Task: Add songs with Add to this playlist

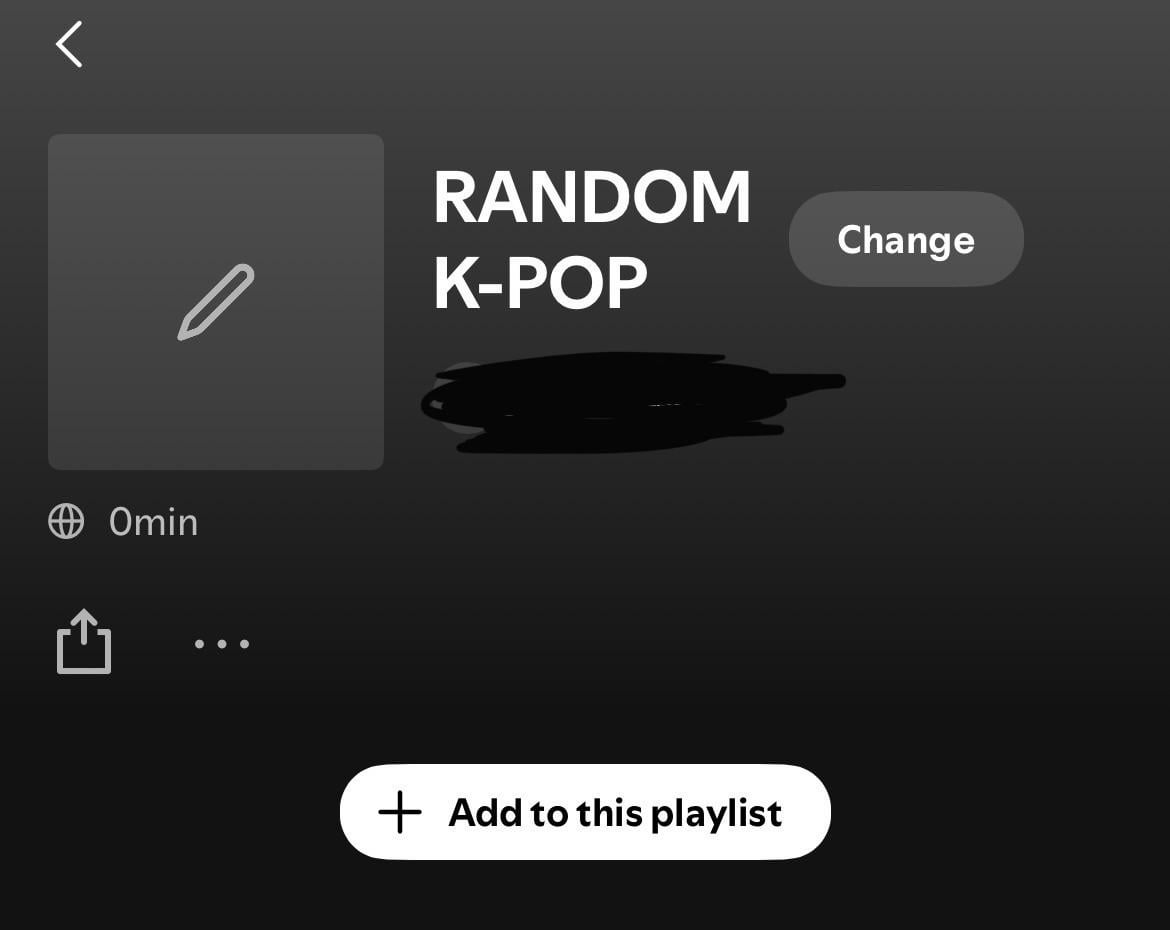Action: [585, 812]
